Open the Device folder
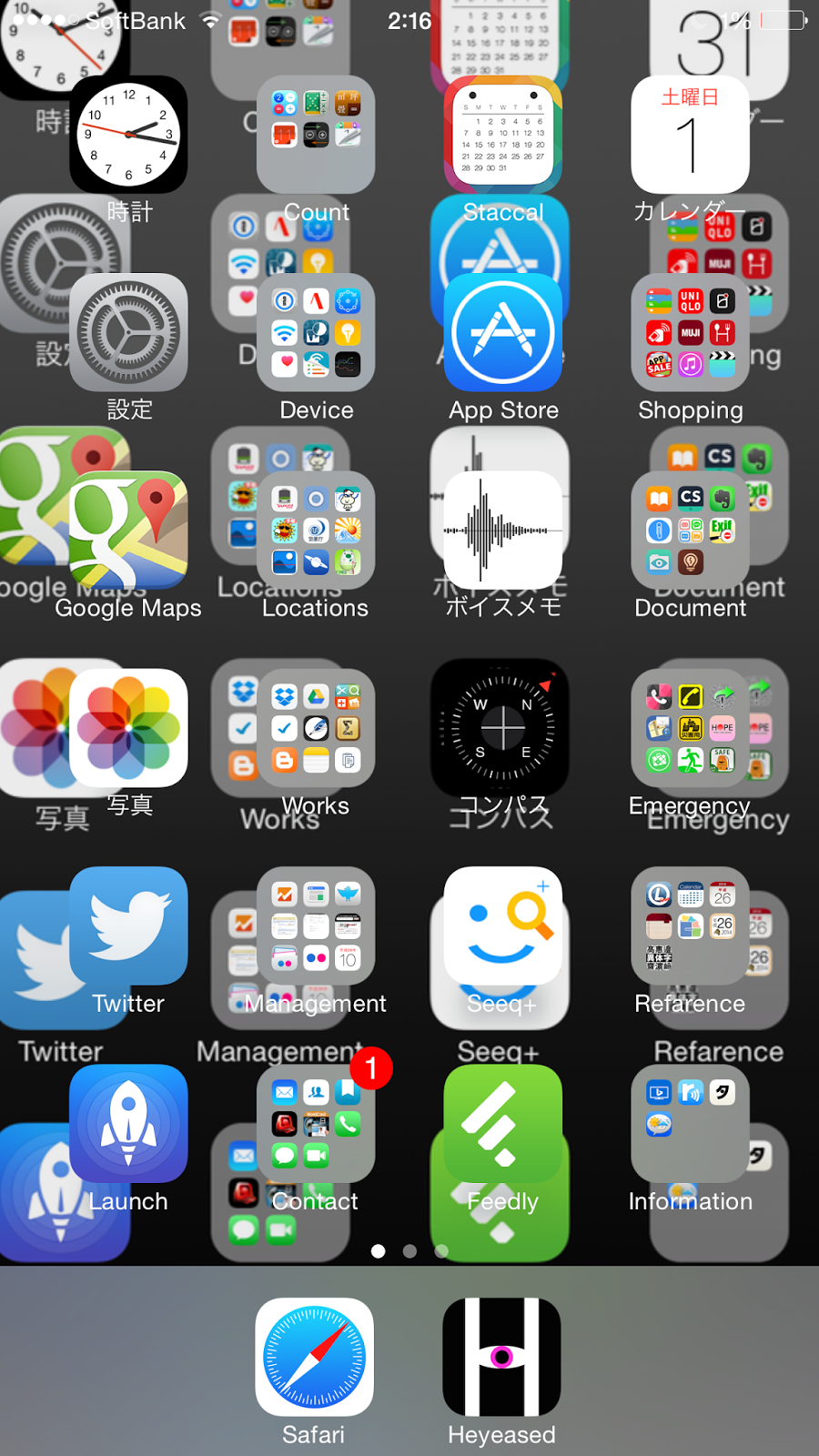The height and width of the screenshot is (1456, 819). click(x=316, y=333)
